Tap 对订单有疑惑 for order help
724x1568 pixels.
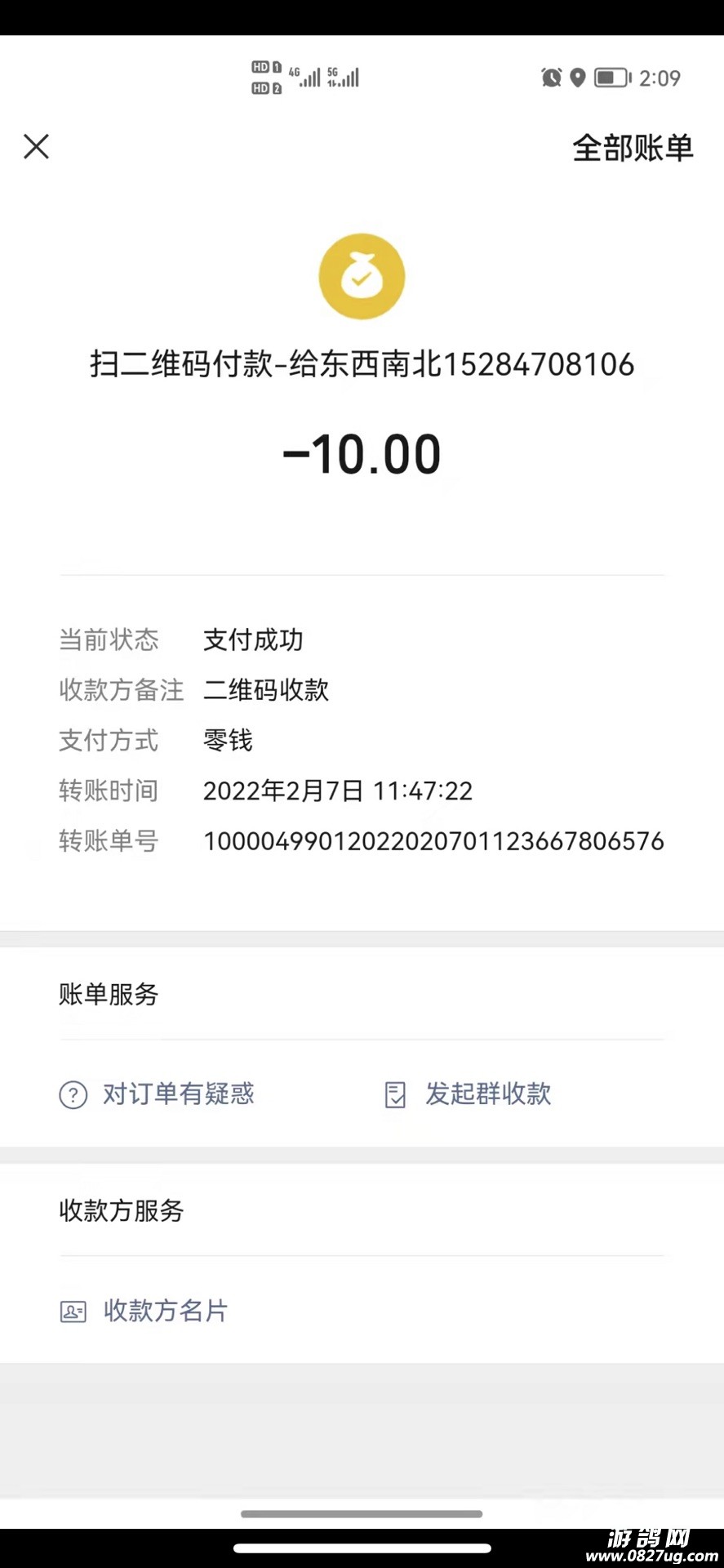click(158, 1094)
